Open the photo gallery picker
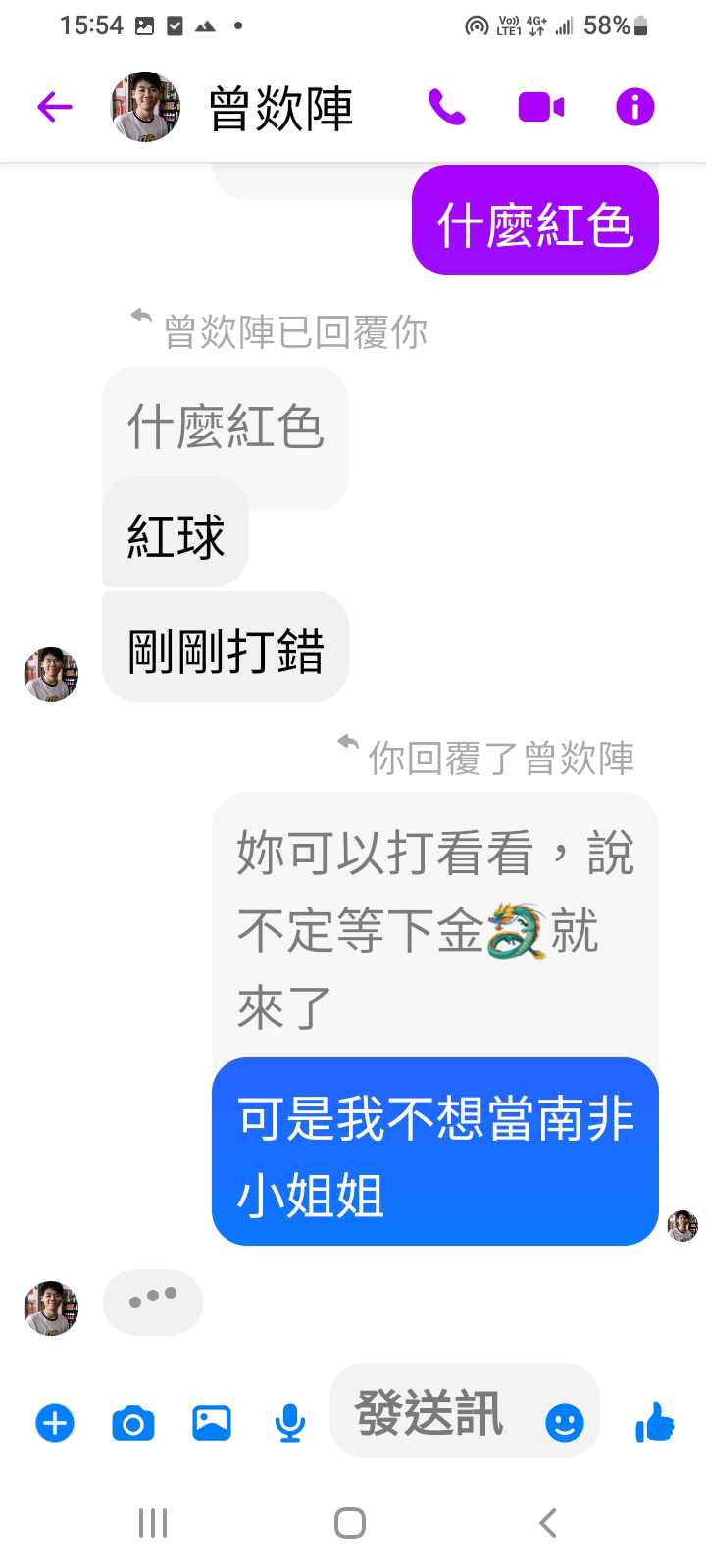Viewport: 706px width, 1568px height. point(212,1422)
